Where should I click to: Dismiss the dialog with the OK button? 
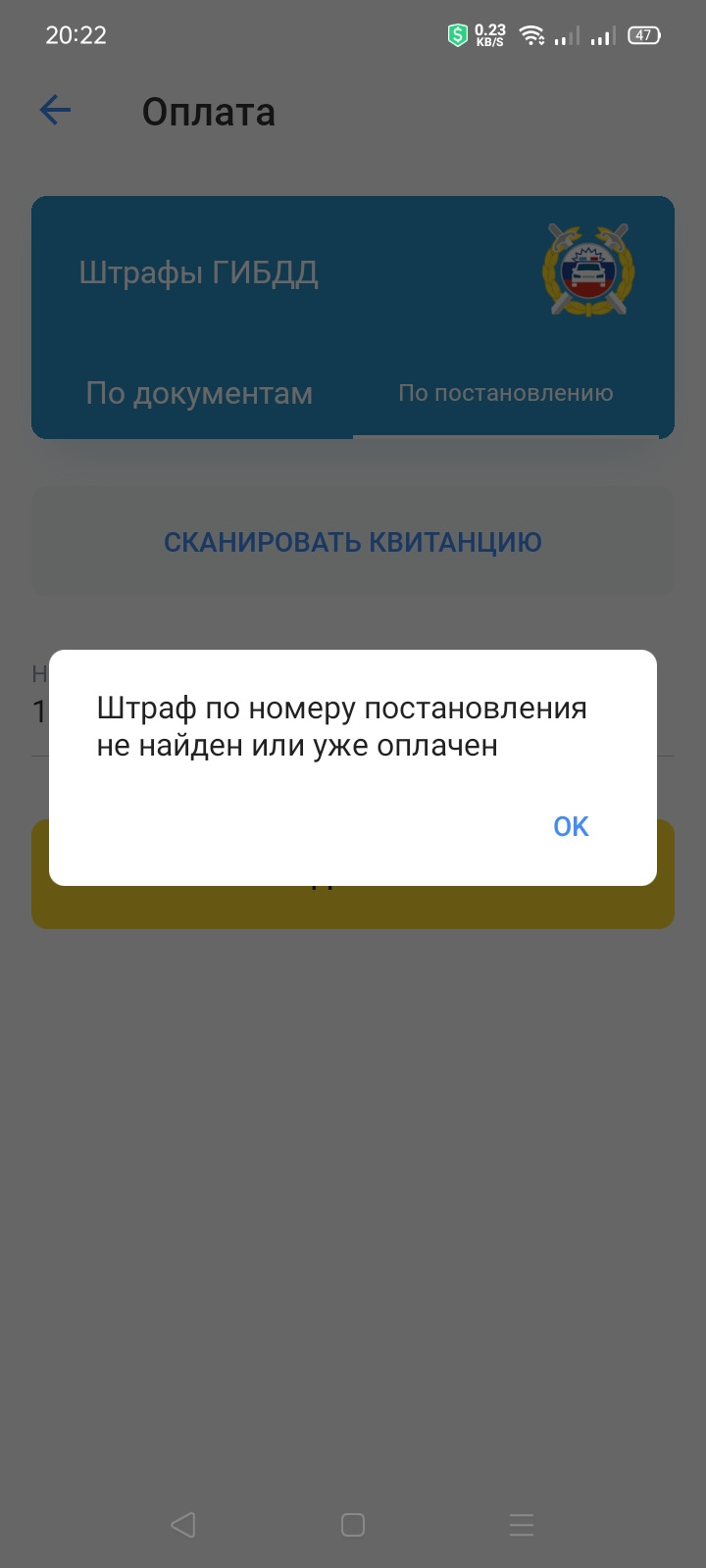coord(571,826)
